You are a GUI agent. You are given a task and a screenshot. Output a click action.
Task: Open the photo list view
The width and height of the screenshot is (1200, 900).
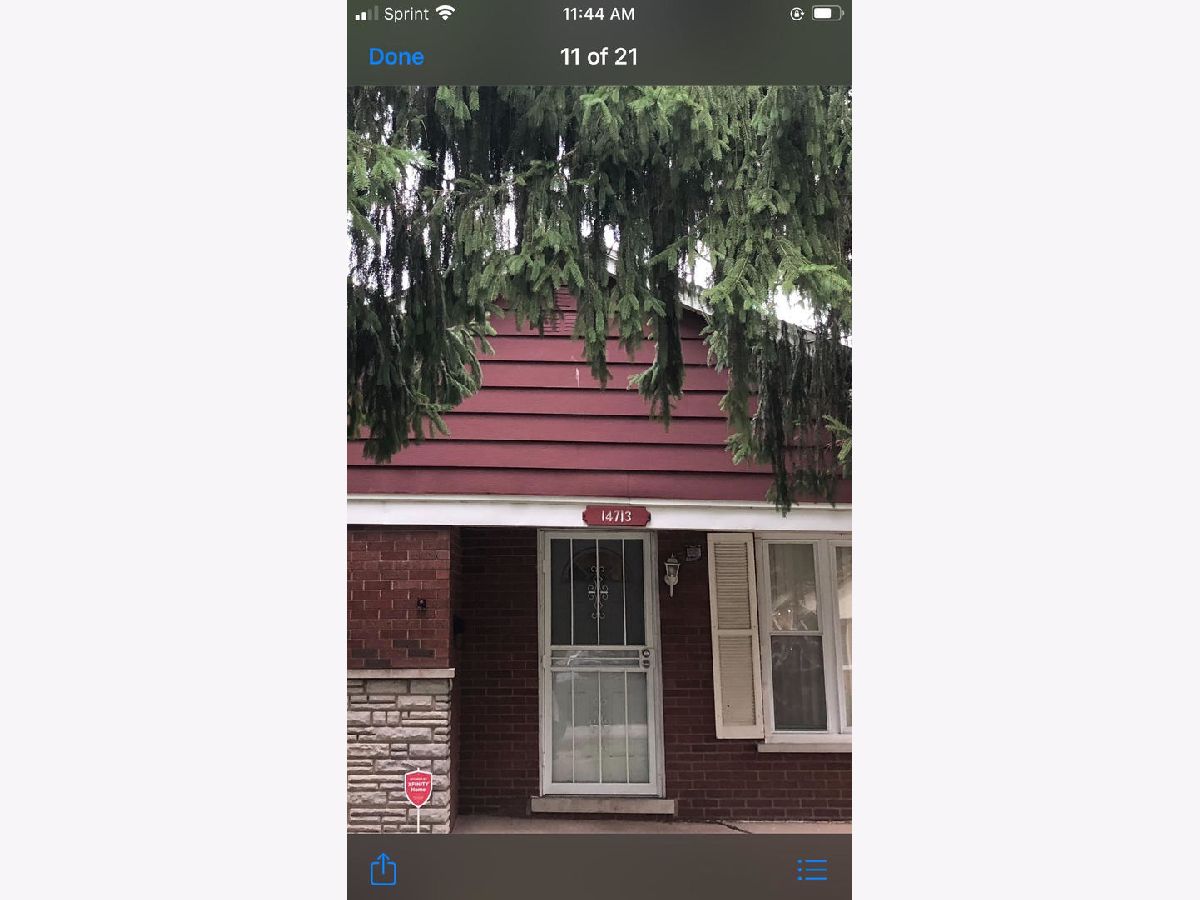point(812,870)
